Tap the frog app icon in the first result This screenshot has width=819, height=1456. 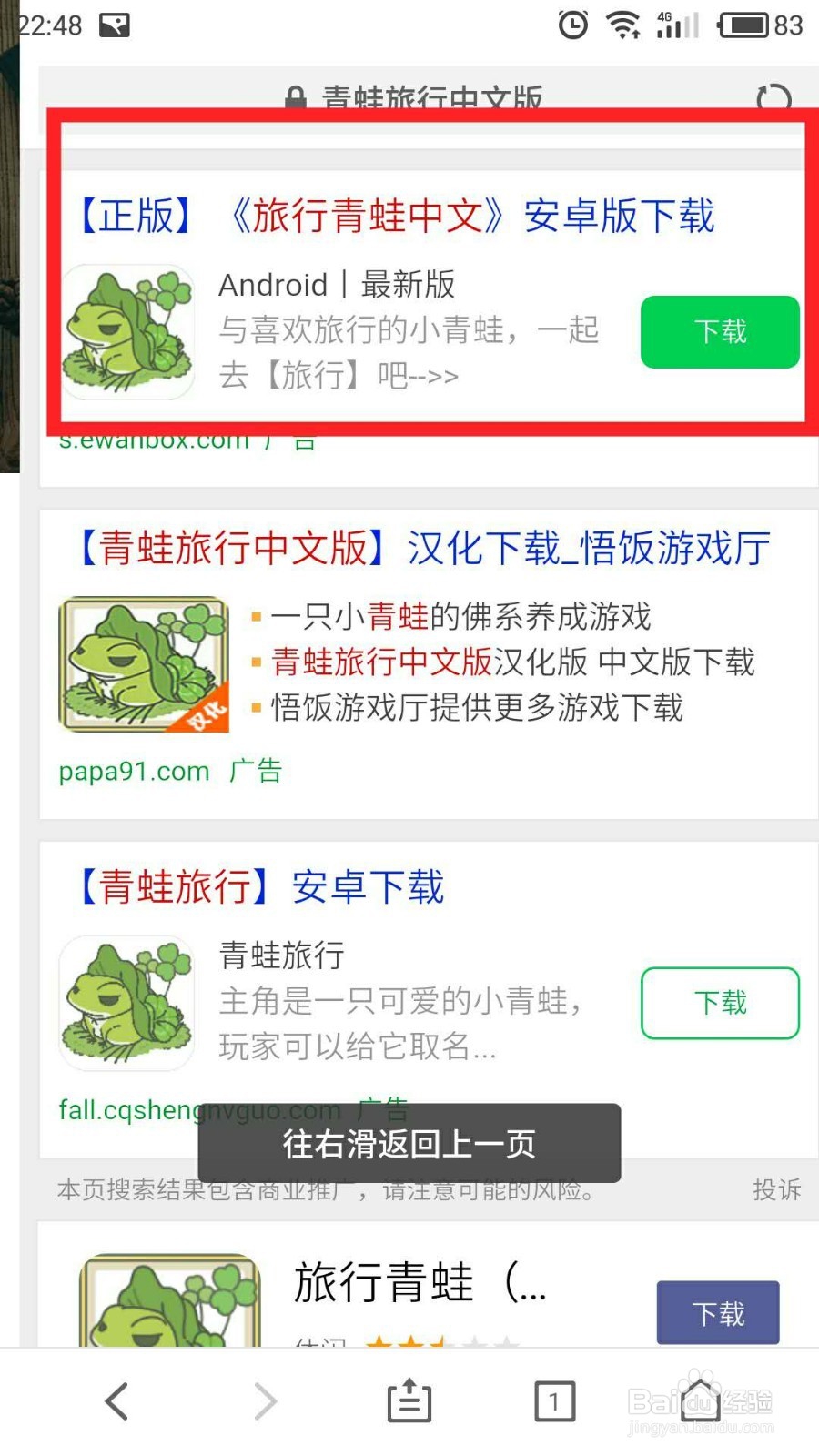[x=127, y=332]
